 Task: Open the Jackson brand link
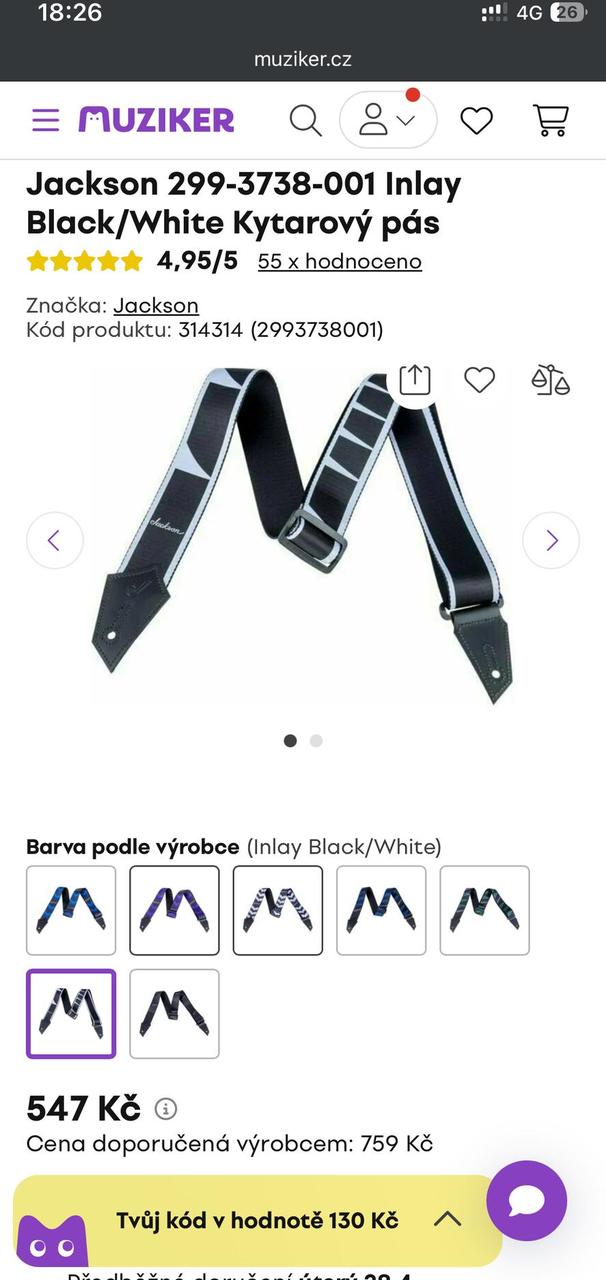(156, 305)
